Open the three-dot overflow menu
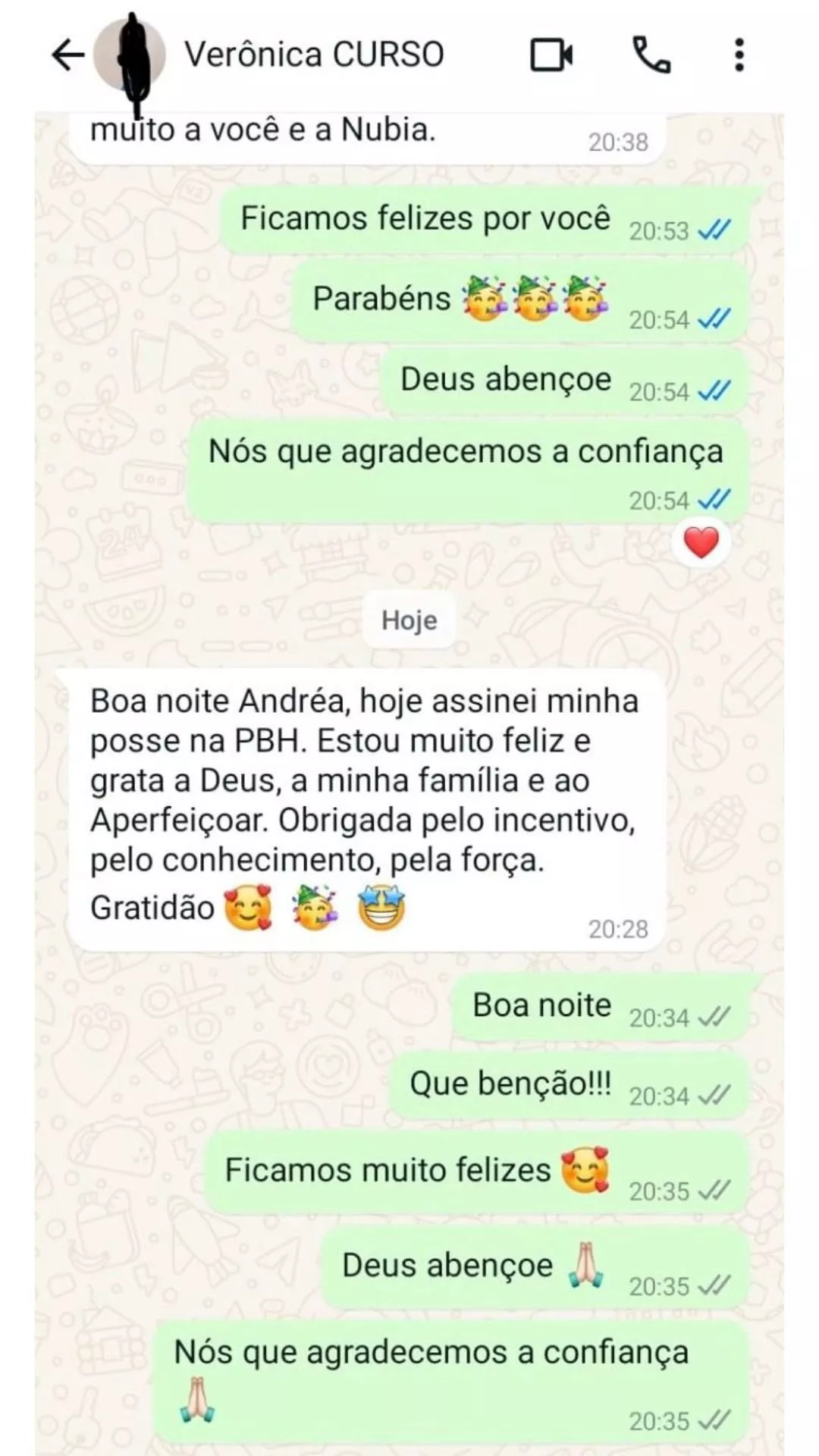The height and width of the screenshot is (1456, 819). pyautogui.click(x=739, y=55)
